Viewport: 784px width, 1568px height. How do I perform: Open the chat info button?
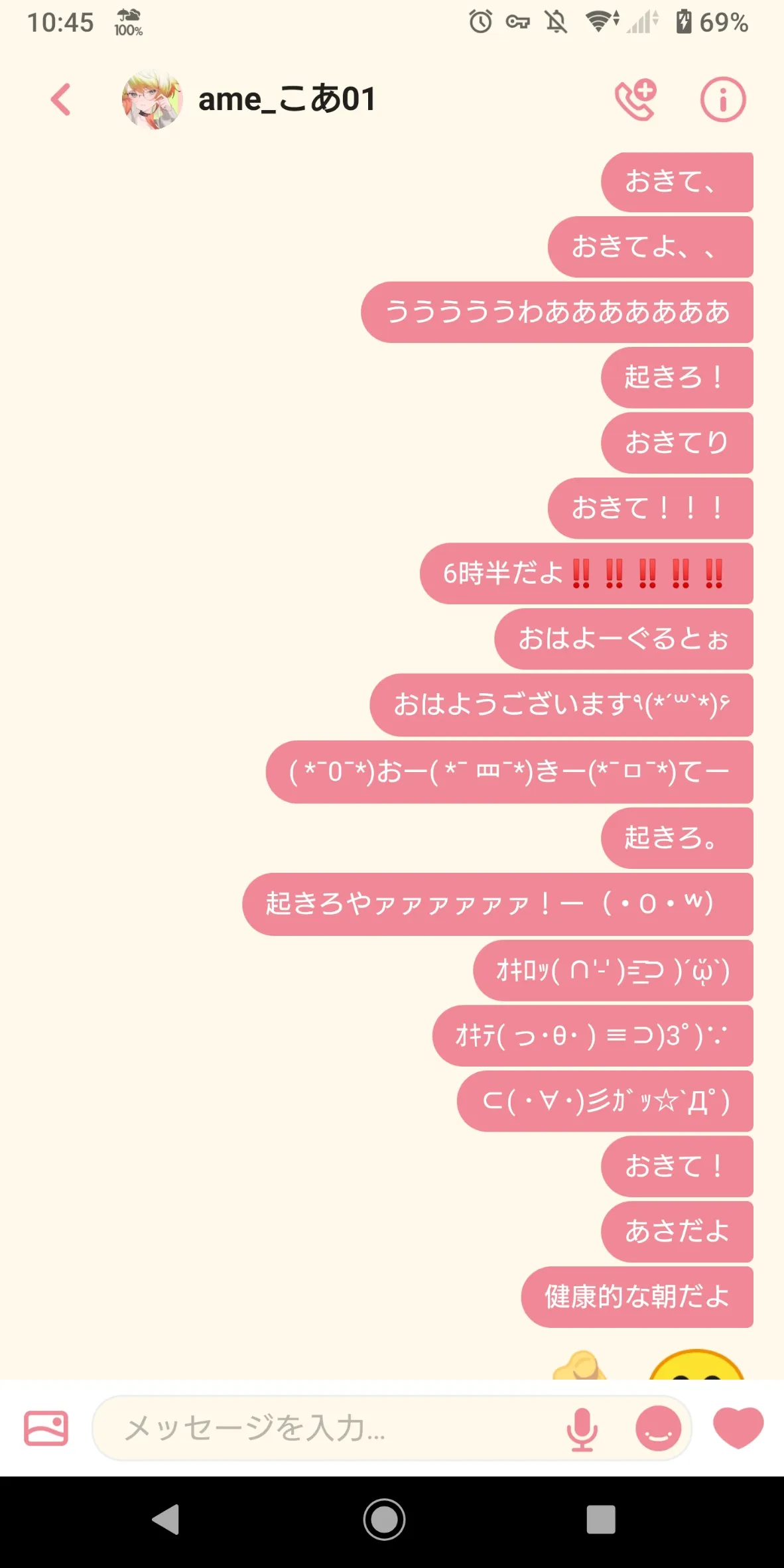(x=723, y=99)
